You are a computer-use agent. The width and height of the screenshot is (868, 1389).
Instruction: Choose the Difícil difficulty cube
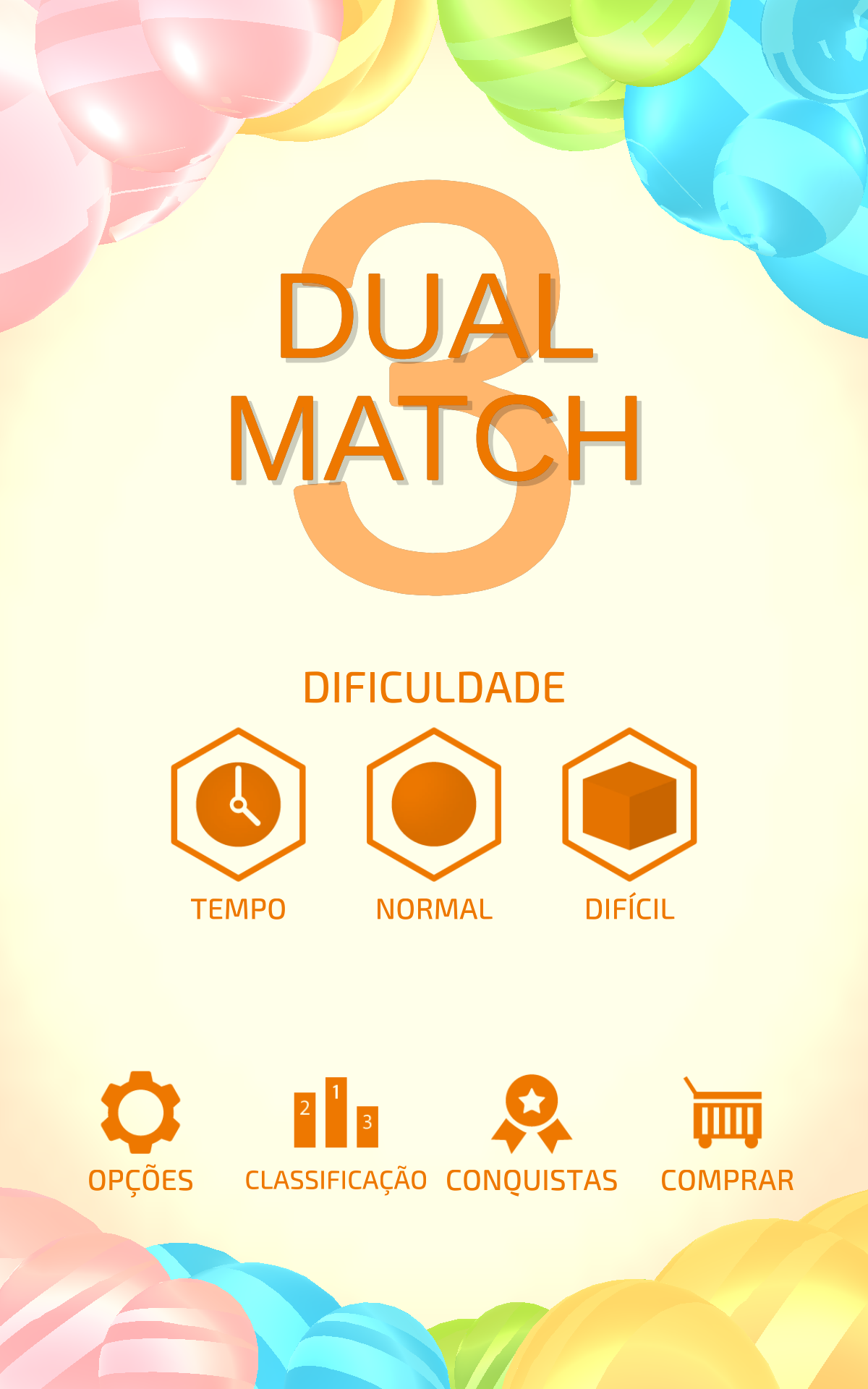(629, 804)
